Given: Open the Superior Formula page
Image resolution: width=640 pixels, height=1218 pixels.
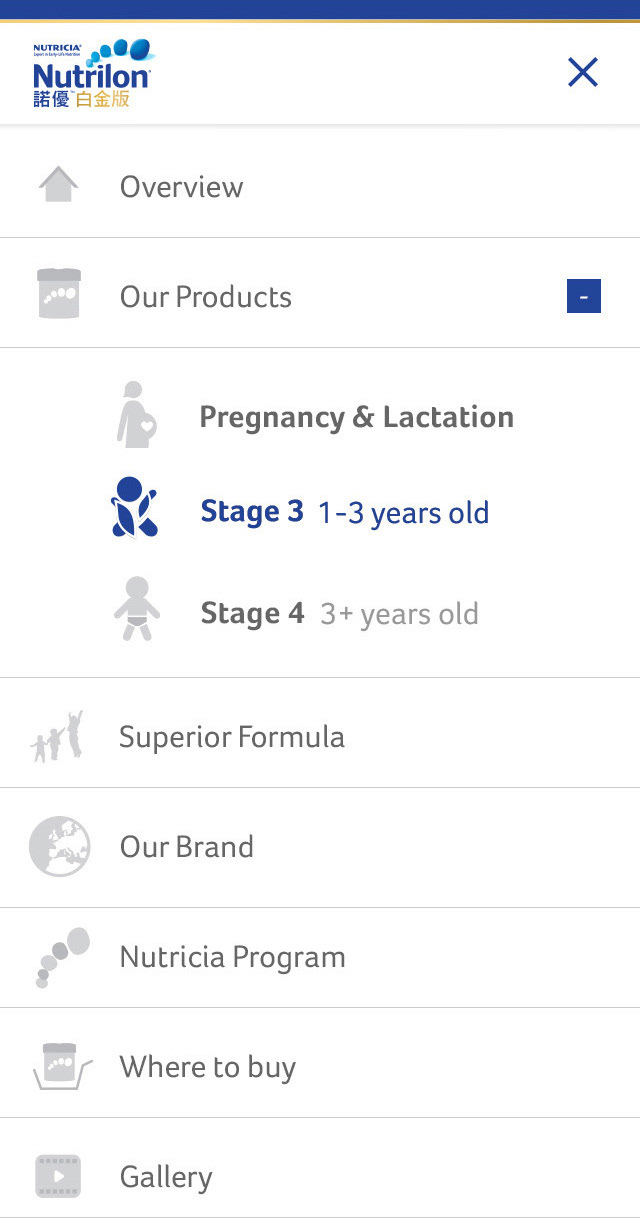Looking at the screenshot, I should tap(231, 737).
